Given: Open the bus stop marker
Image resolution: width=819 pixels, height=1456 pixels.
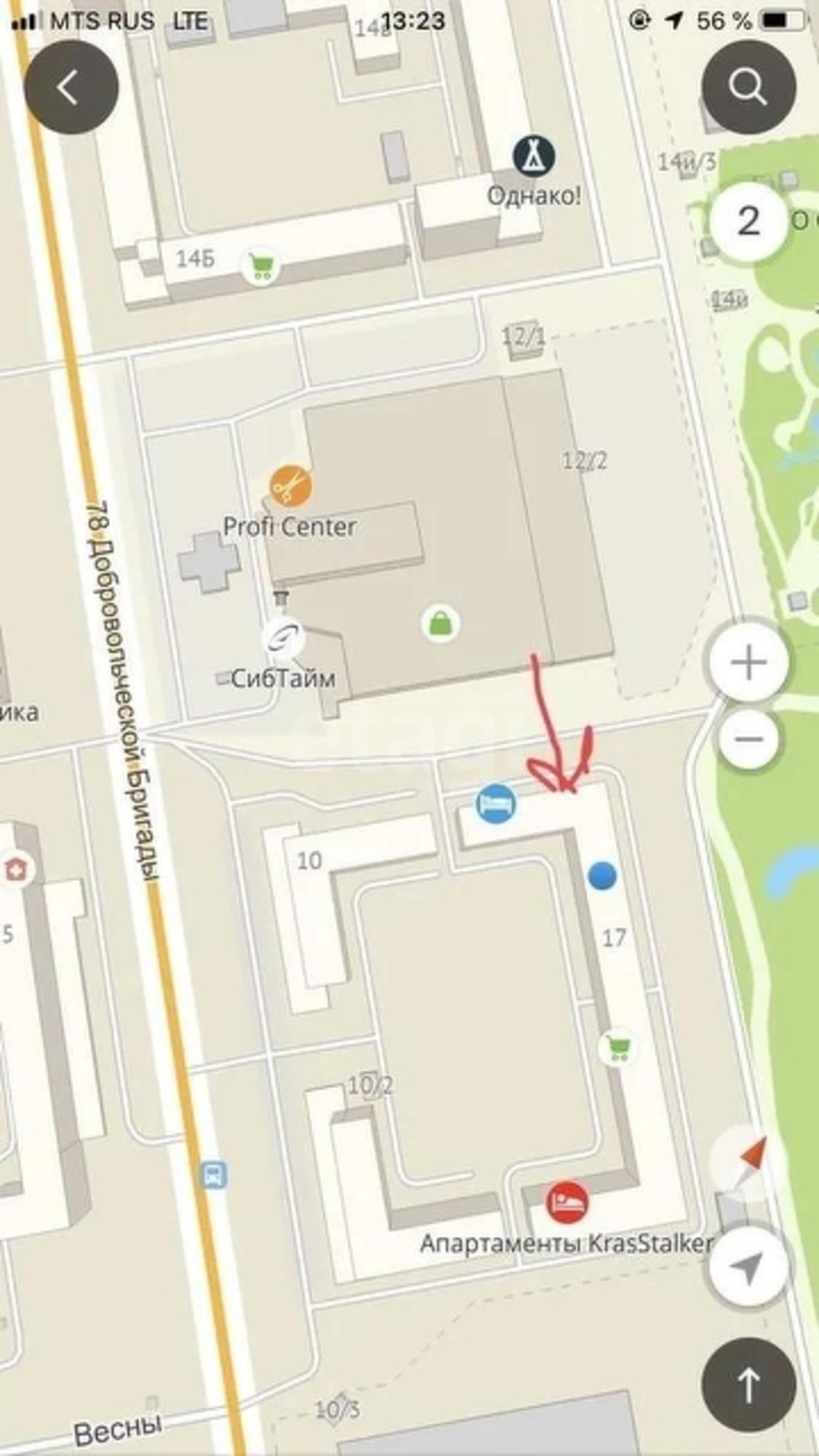Looking at the screenshot, I should click(x=214, y=1175).
